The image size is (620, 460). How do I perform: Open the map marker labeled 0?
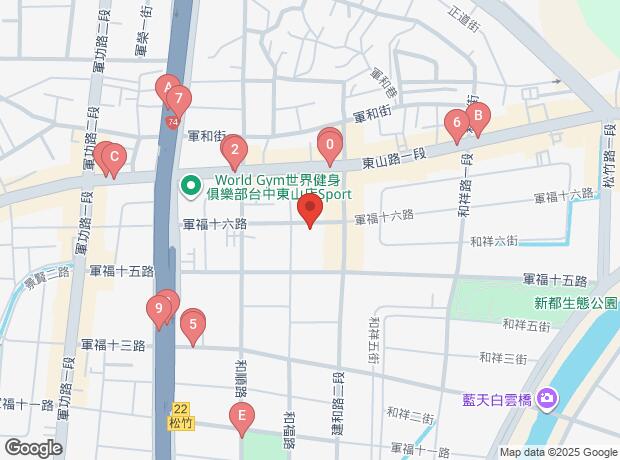pos(330,144)
